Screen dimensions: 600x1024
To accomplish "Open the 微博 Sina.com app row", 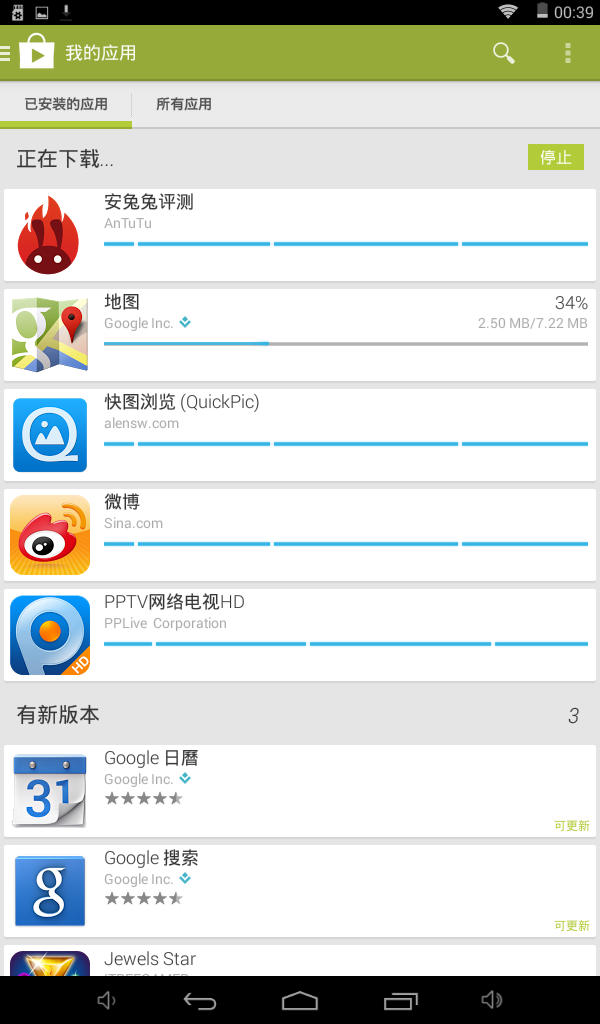I will tap(300, 535).
